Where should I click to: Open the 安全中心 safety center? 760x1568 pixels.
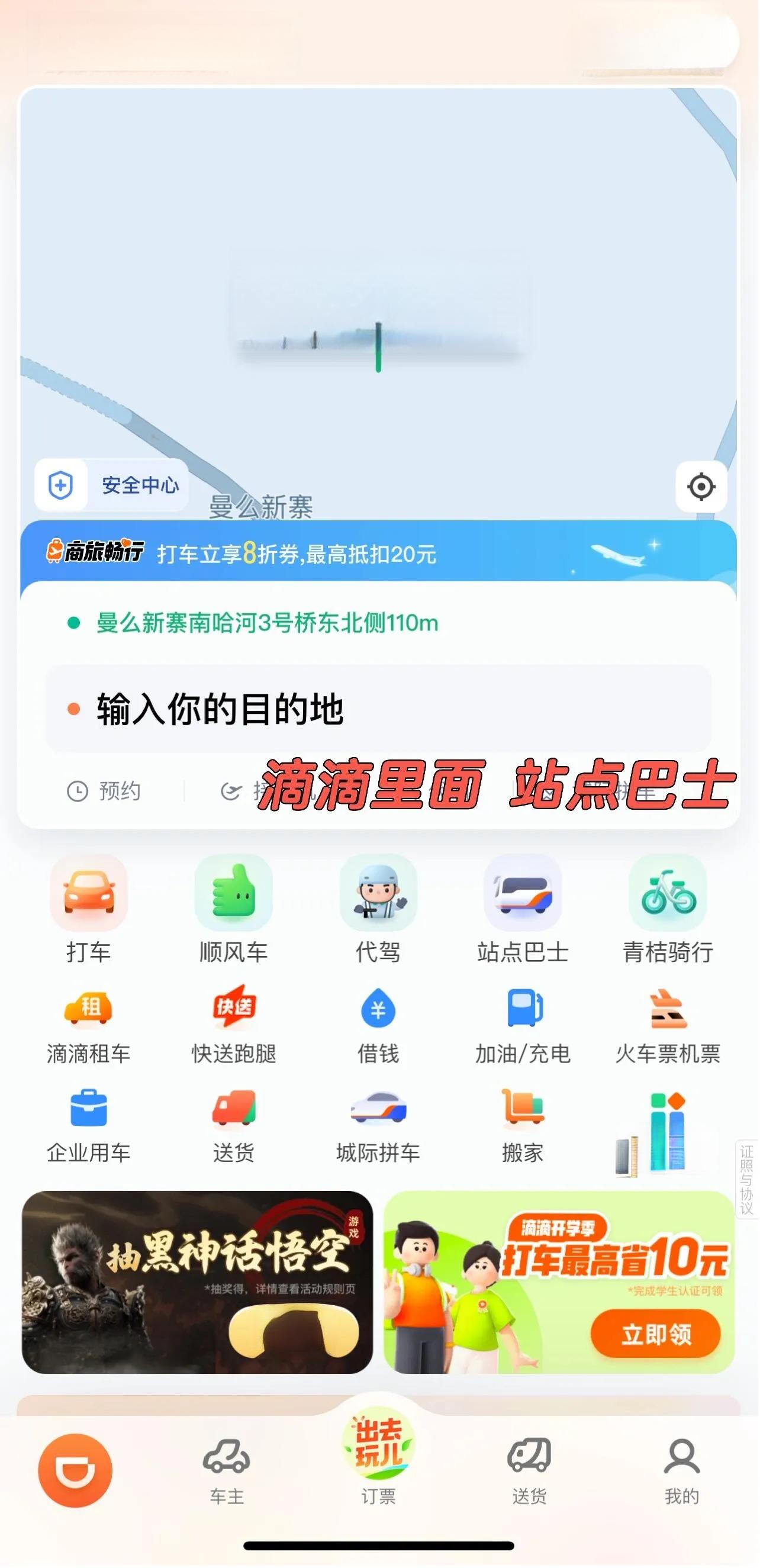pyautogui.click(x=112, y=485)
